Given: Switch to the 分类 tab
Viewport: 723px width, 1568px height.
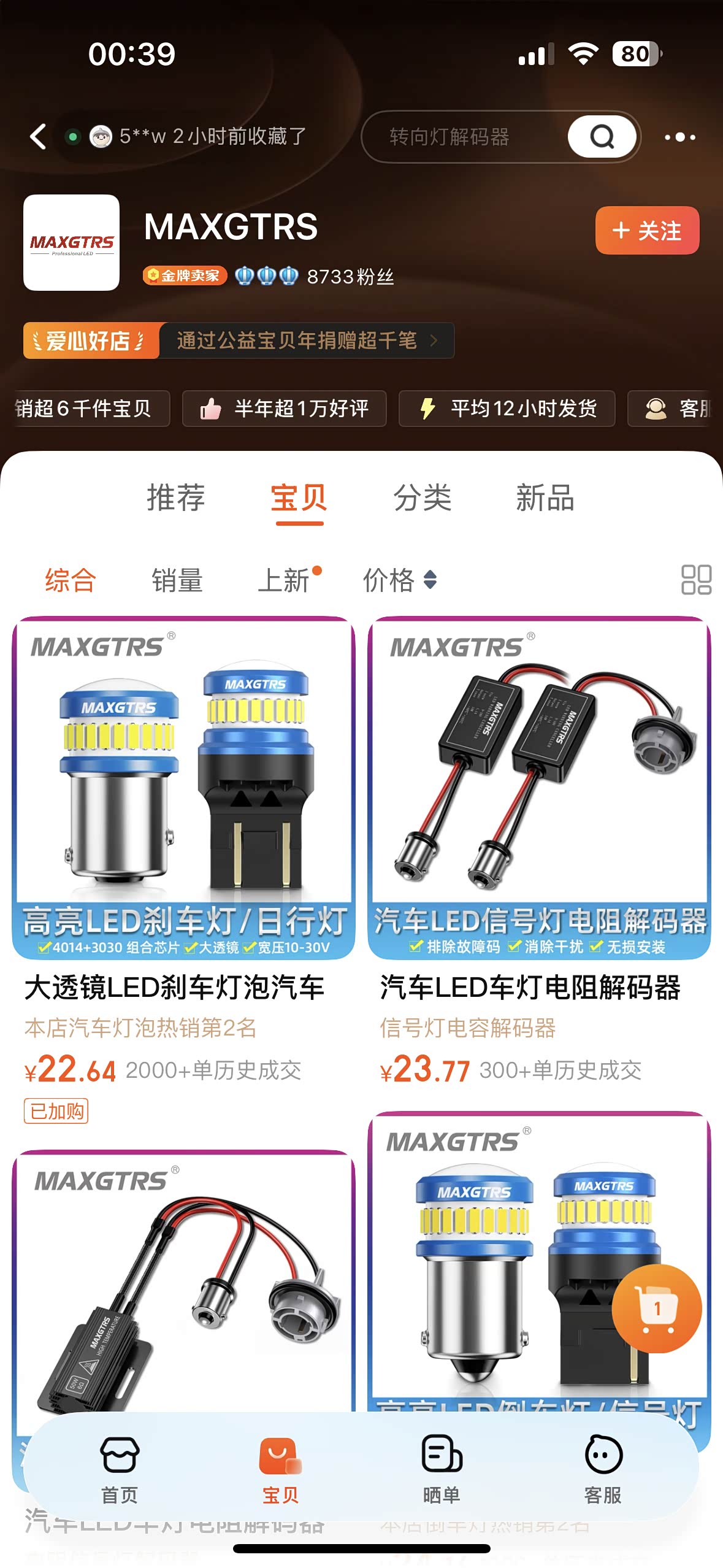Looking at the screenshot, I should [x=423, y=498].
